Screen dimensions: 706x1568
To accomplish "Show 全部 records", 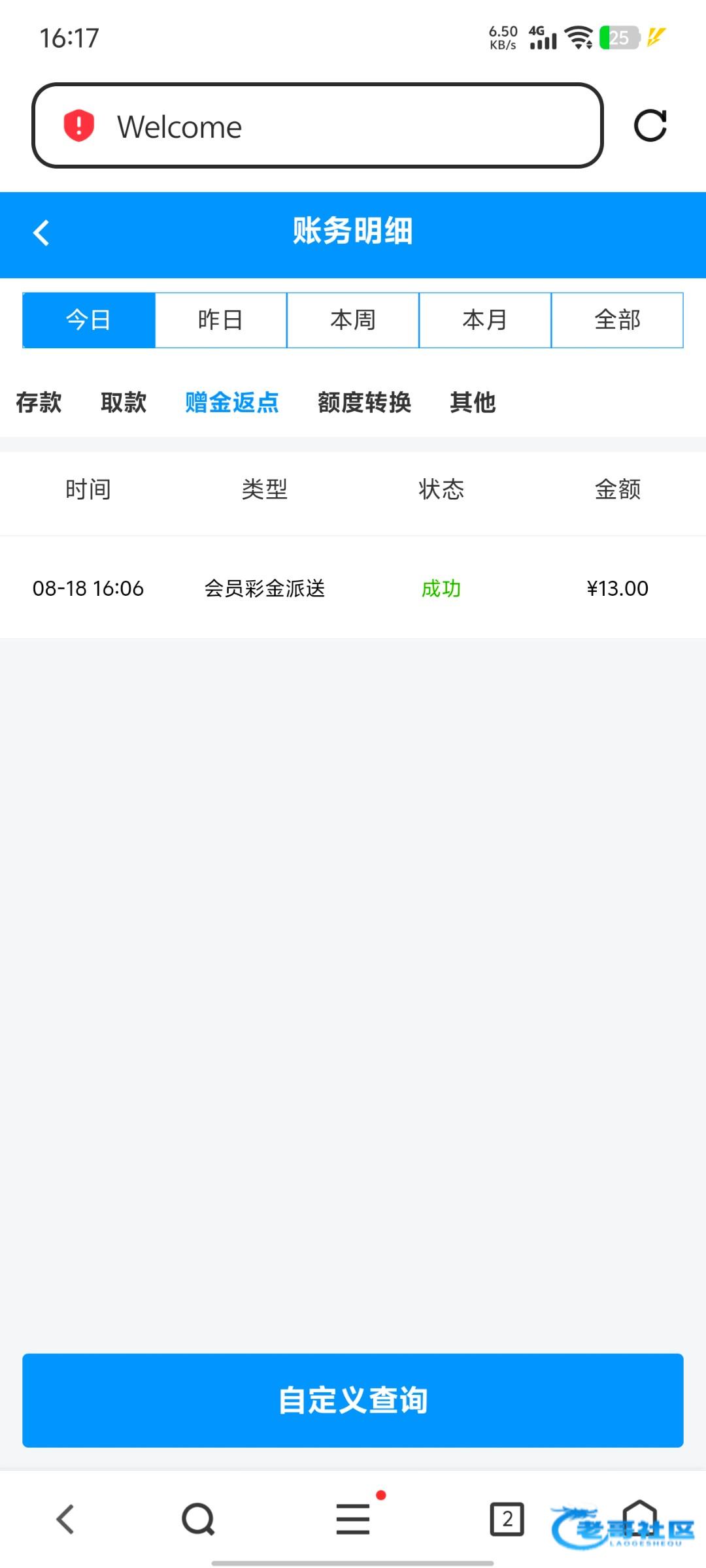I will point(617,320).
